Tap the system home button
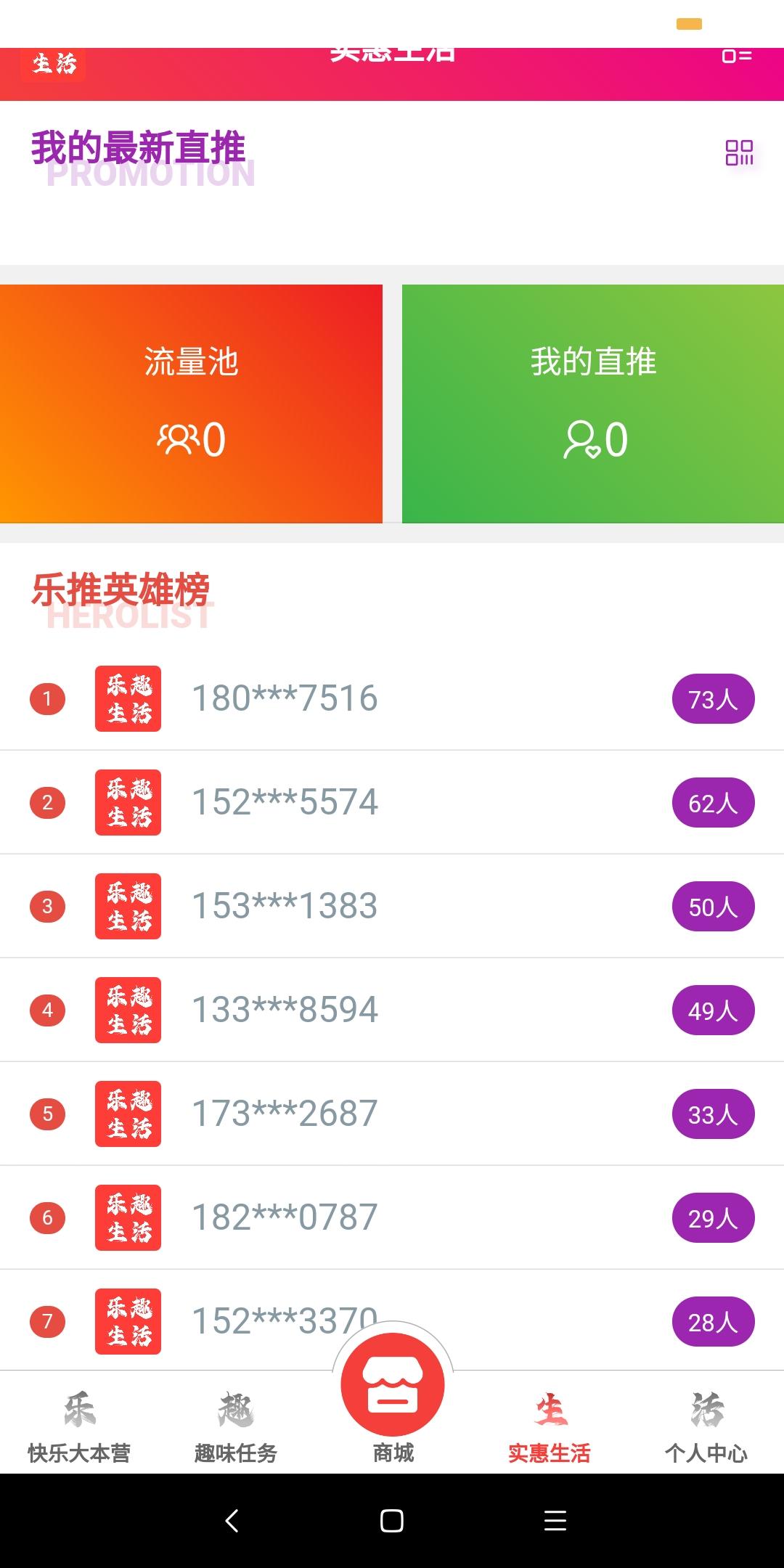 tap(392, 1521)
